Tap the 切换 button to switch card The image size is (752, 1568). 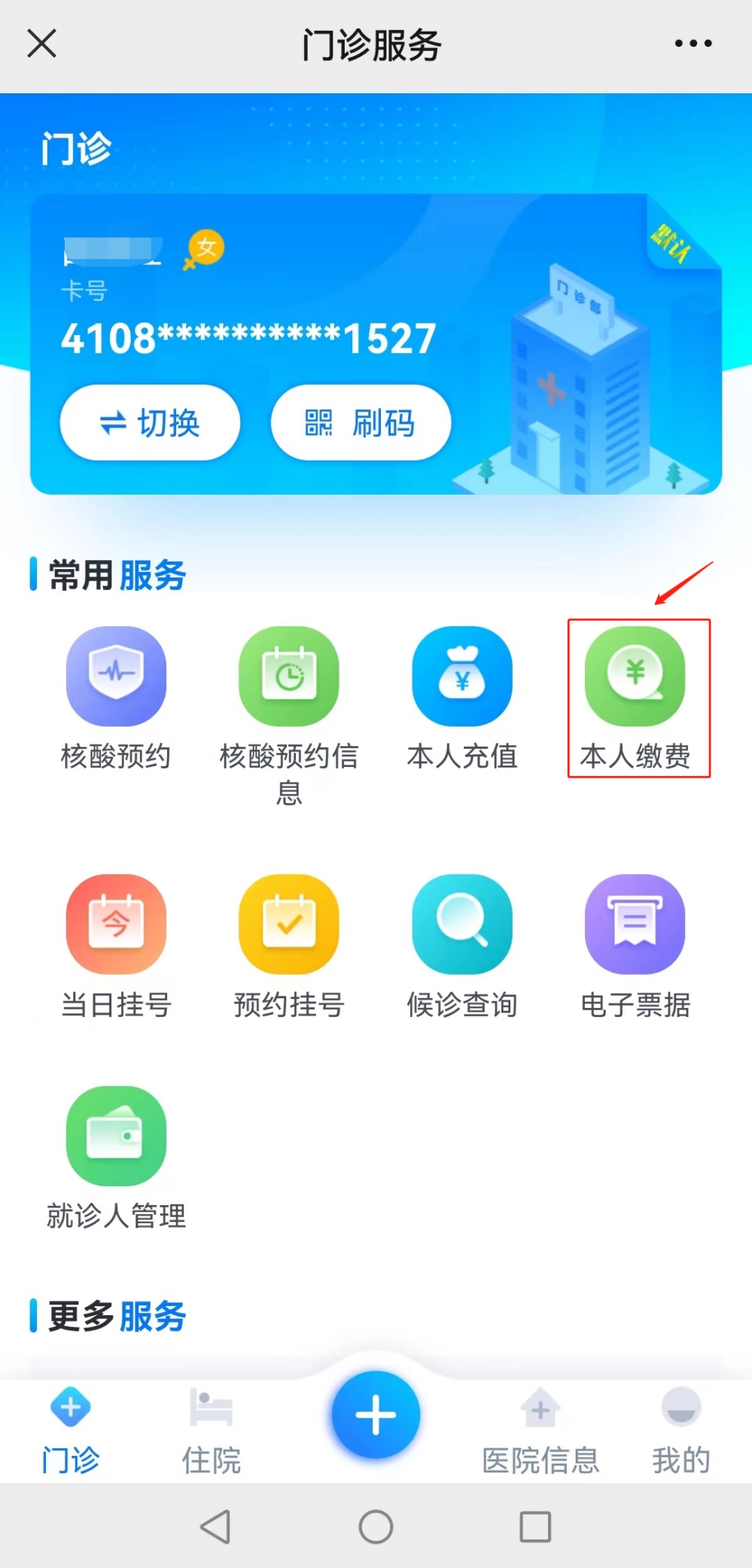pyautogui.click(x=150, y=422)
